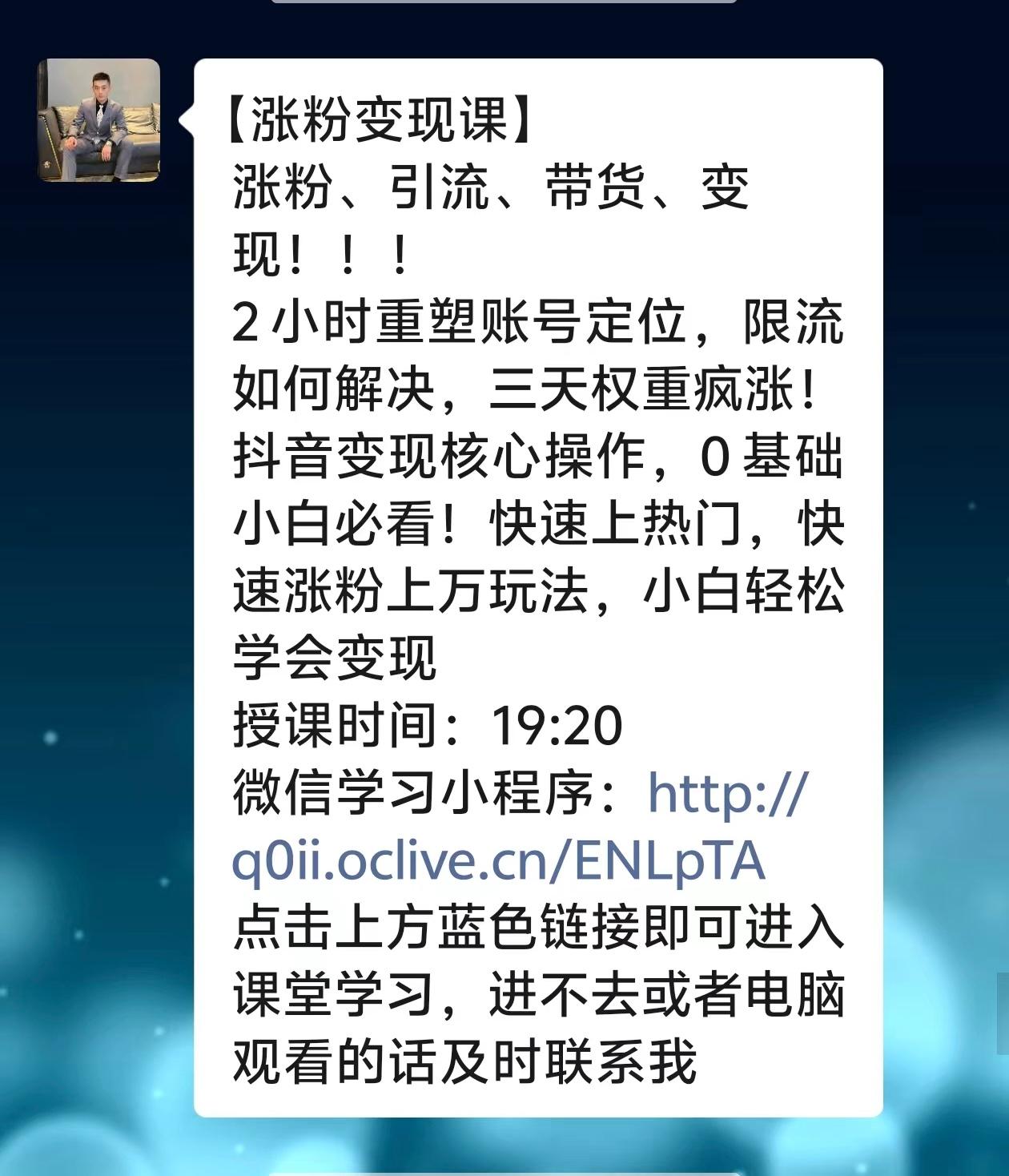Open the sender's profile avatar
Image resolution: width=1009 pixels, height=1176 pixels.
coord(99,120)
